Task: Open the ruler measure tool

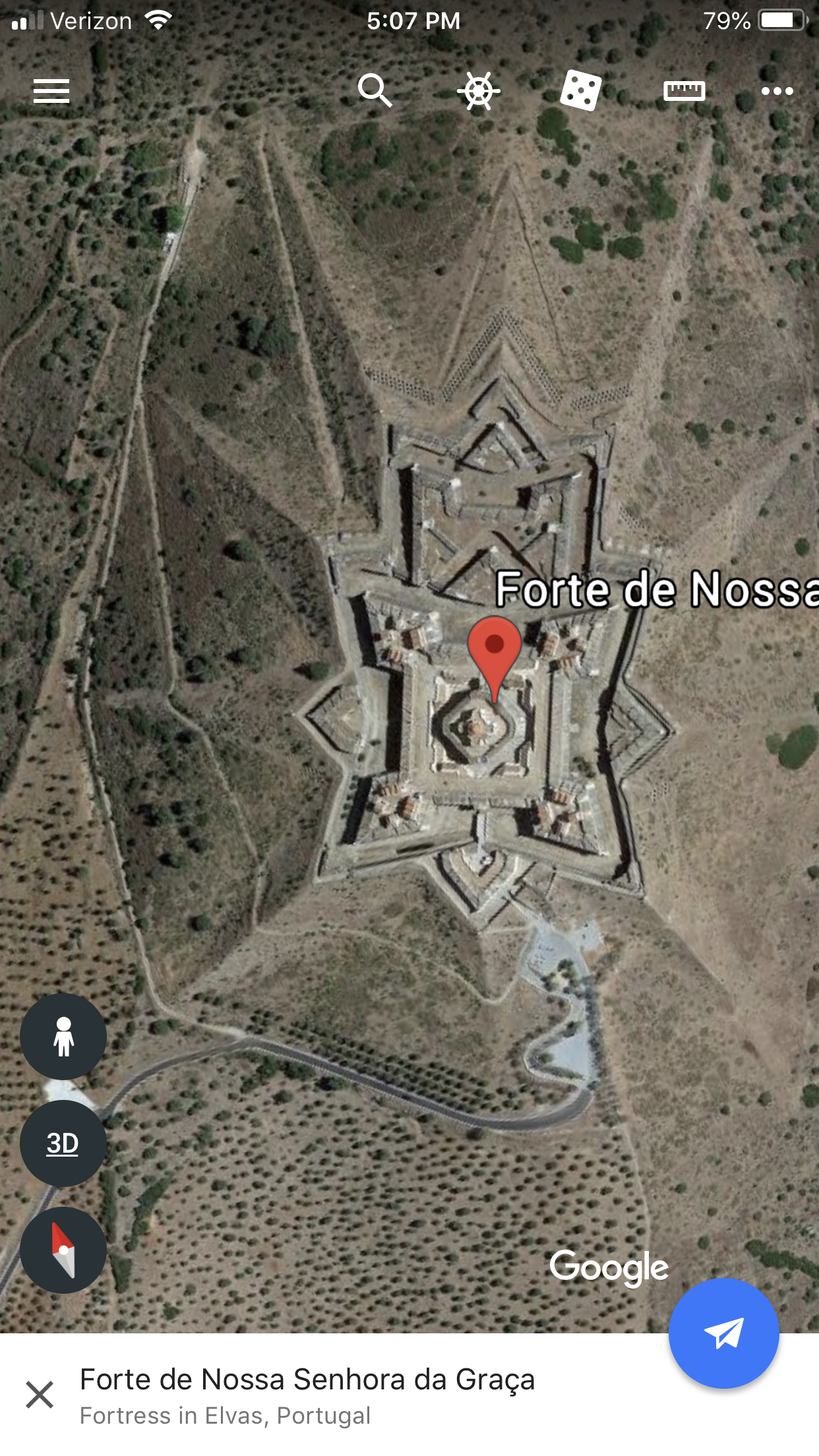Action: (684, 90)
